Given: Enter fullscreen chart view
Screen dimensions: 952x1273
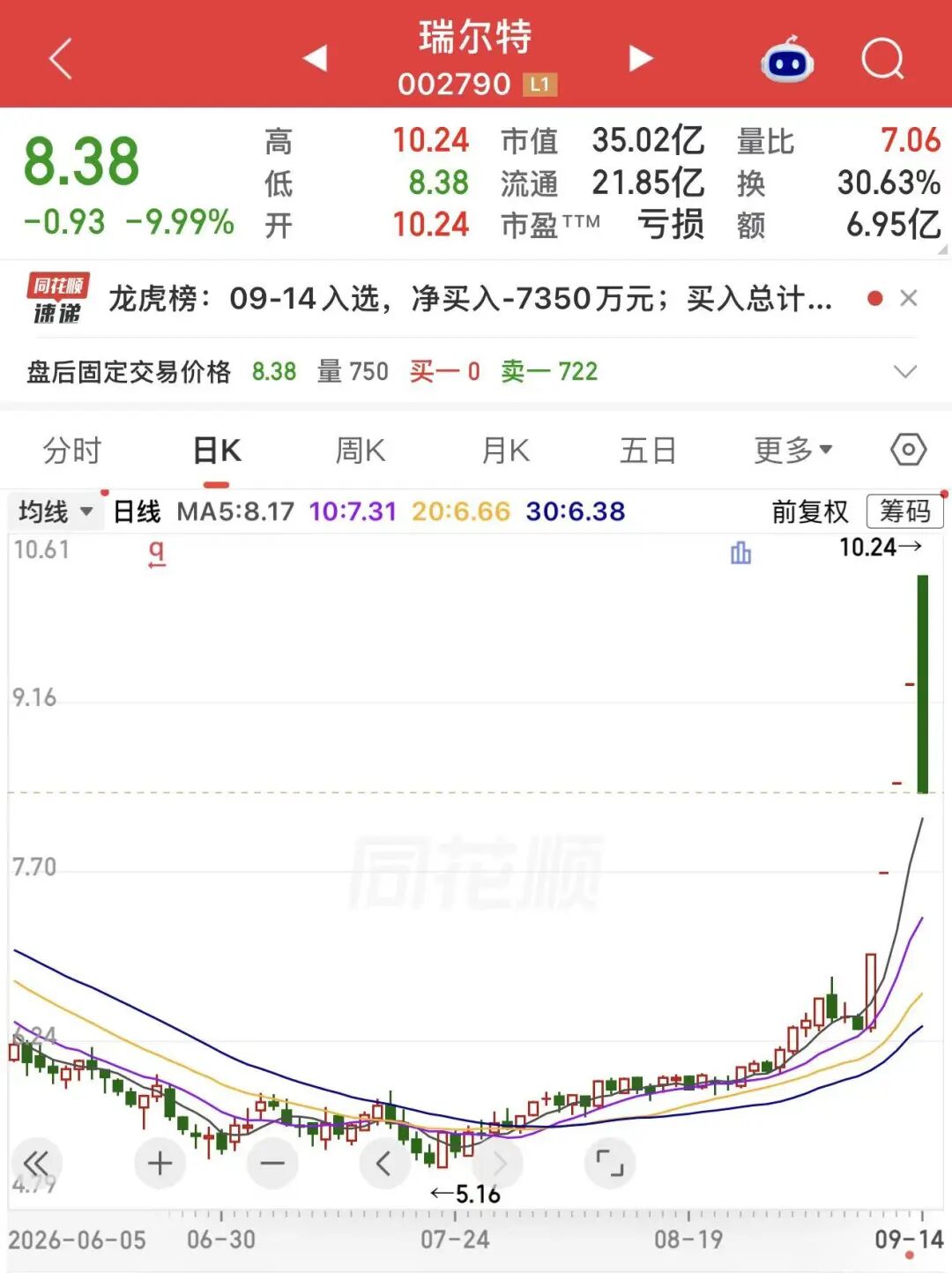Looking at the screenshot, I should (610, 1163).
